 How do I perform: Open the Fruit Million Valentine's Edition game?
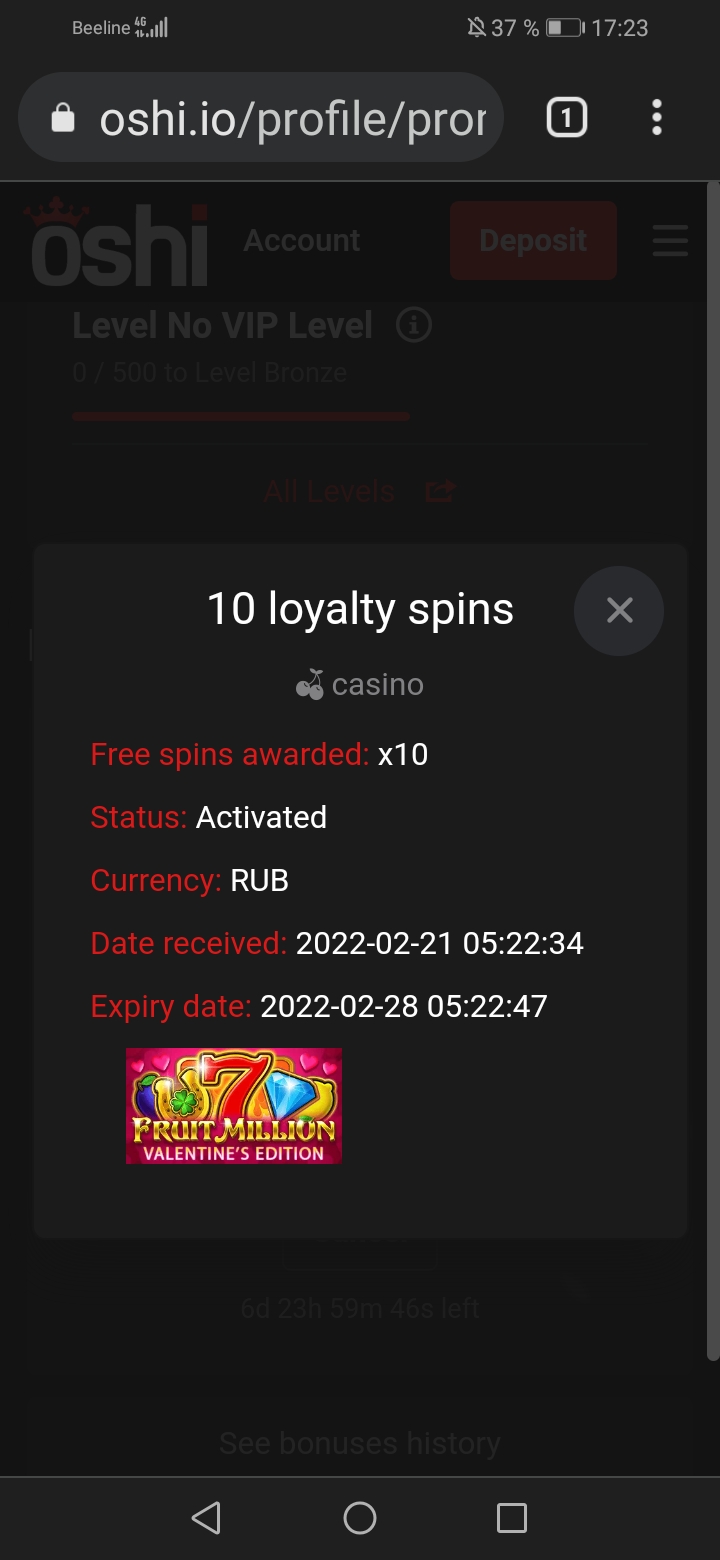[x=234, y=1106]
